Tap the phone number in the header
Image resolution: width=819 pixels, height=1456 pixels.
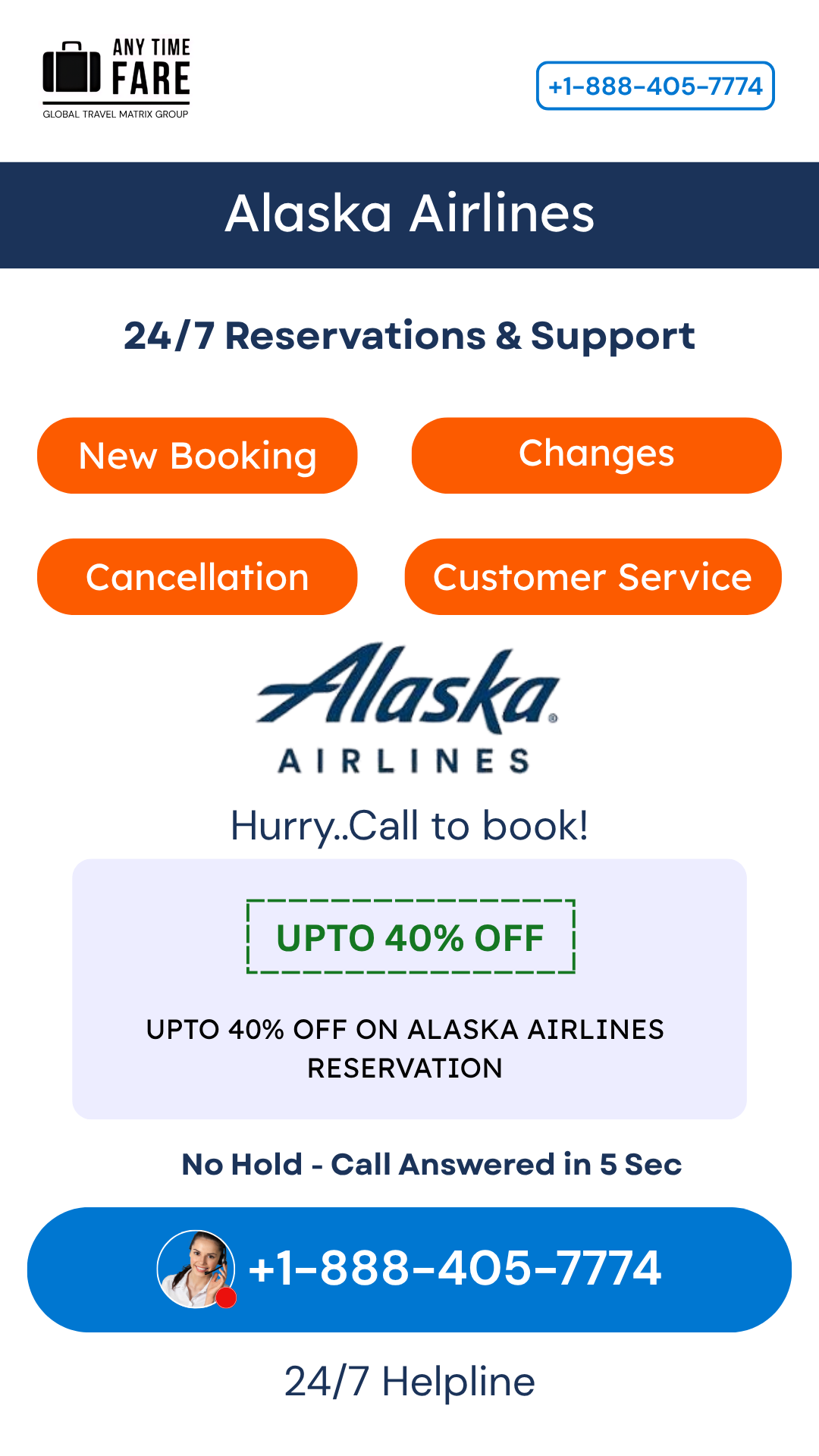(655, 86)
